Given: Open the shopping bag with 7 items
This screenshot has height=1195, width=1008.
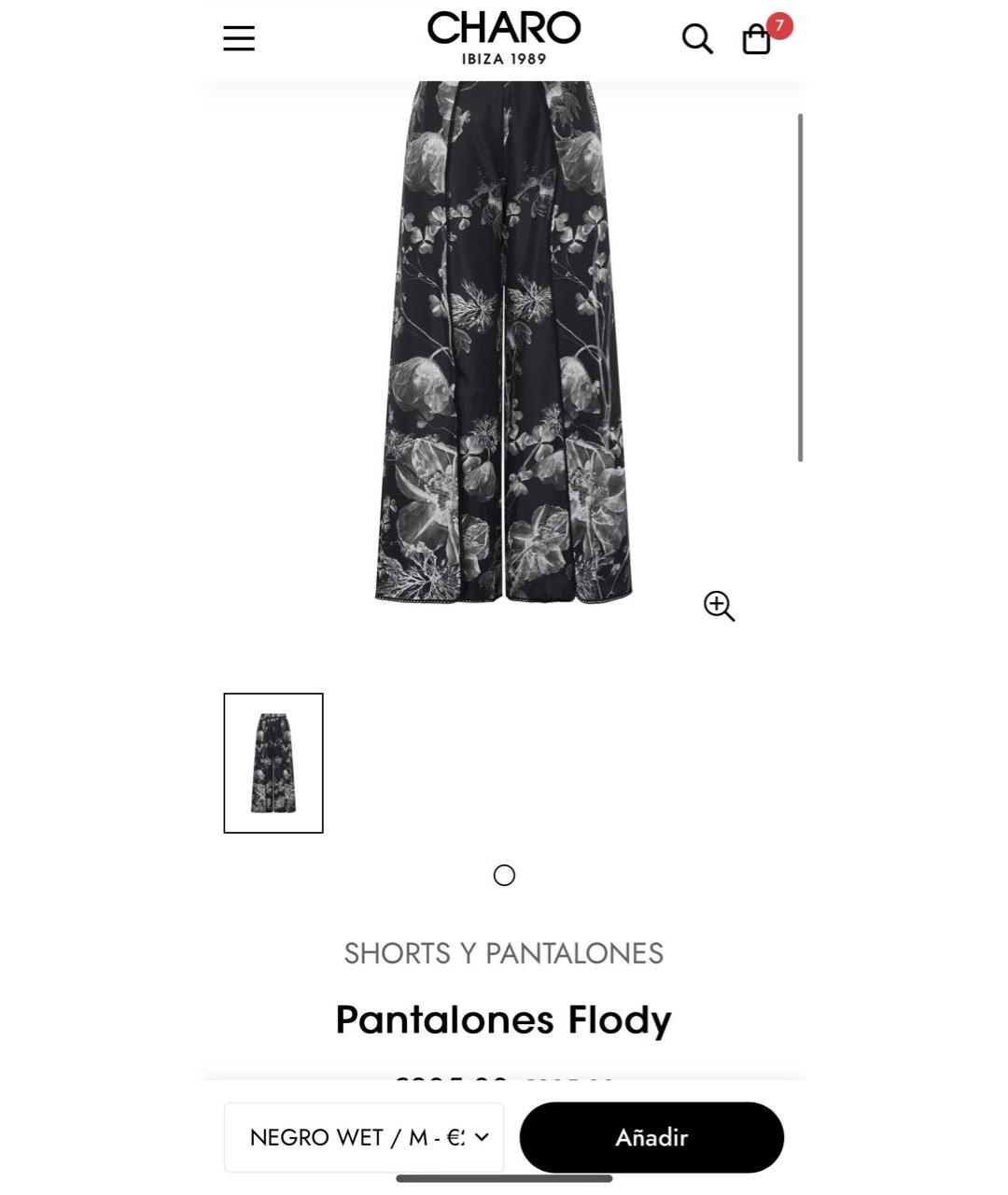Looking at the screenshot, I should (x=757, y=39).
